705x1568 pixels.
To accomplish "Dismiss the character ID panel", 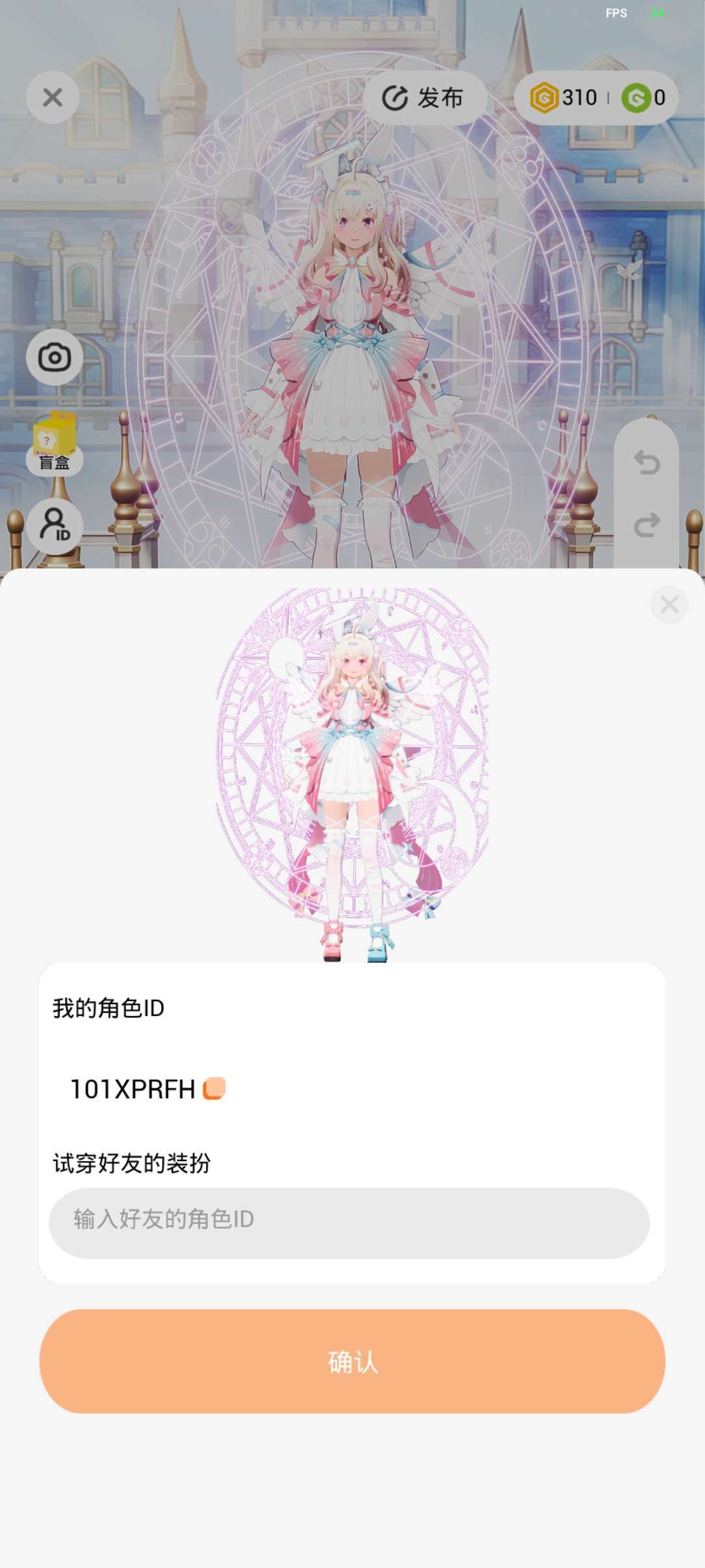I will (x=669, y=605).
